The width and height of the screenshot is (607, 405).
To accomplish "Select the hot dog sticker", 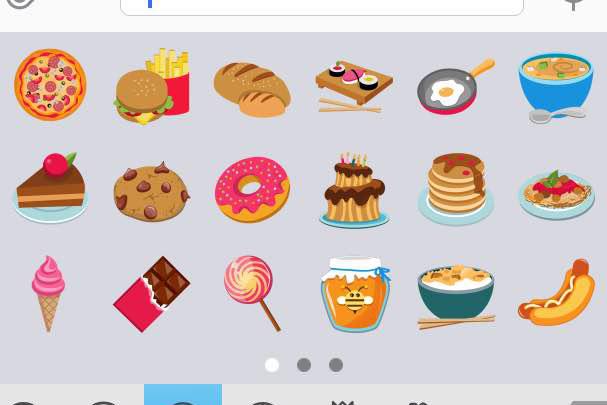I will tap(556, 293).
